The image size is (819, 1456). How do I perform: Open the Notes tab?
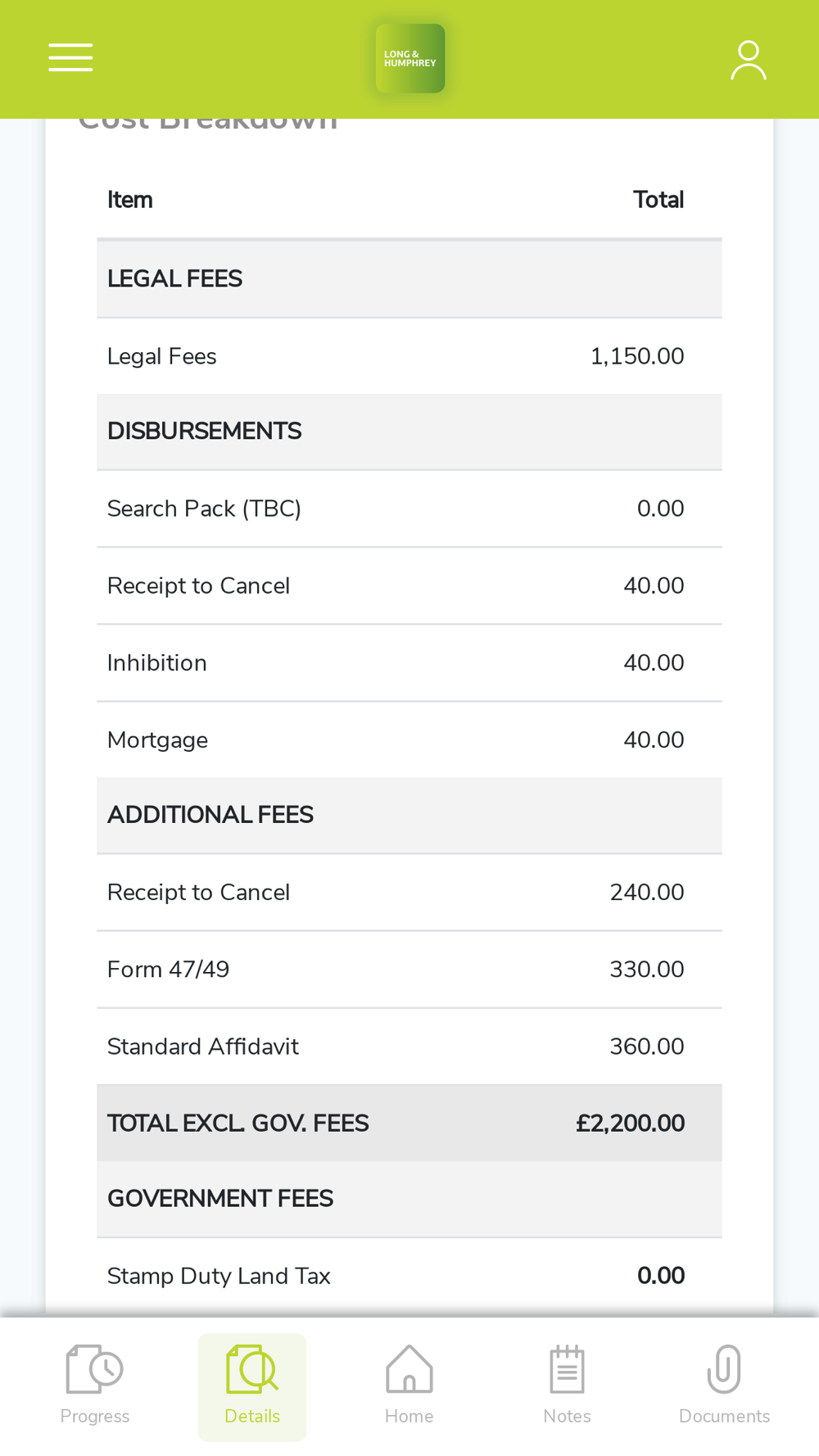[x=567, y=1386]
